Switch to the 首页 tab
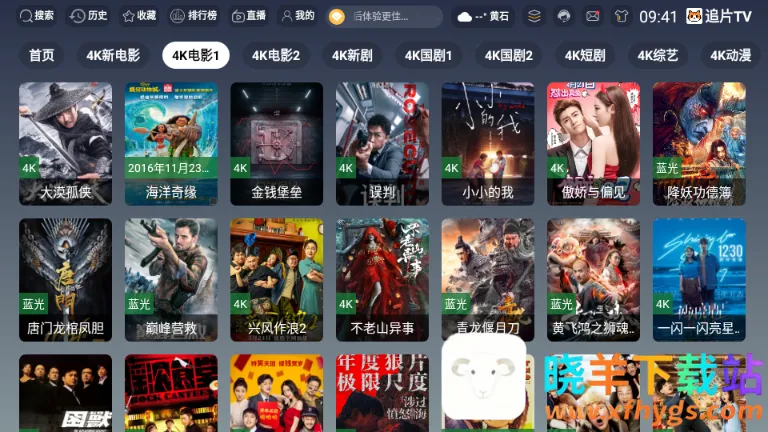Viewport: 768px width, 432px height. (x=42, y=55)
